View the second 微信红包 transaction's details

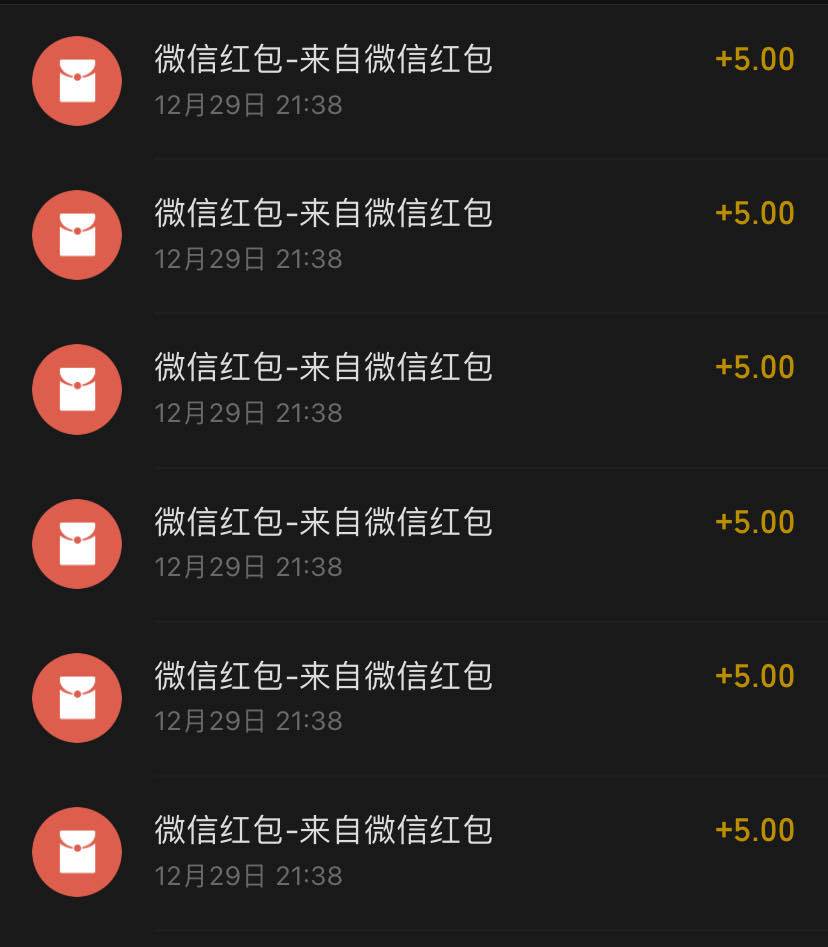(x=323, y=214)
